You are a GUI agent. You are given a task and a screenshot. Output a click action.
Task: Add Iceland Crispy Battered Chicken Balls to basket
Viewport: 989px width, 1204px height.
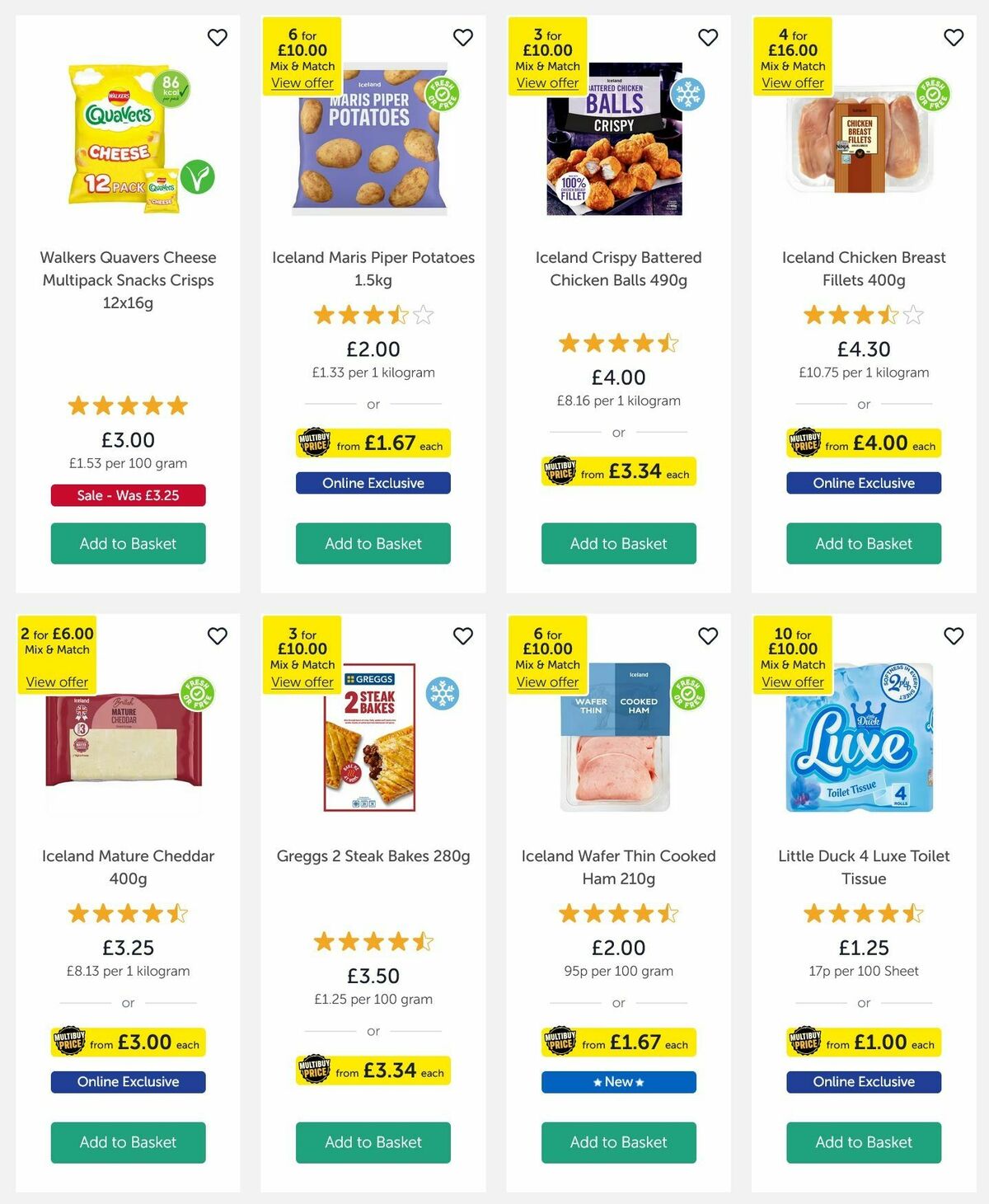click(x=618, y=544)
